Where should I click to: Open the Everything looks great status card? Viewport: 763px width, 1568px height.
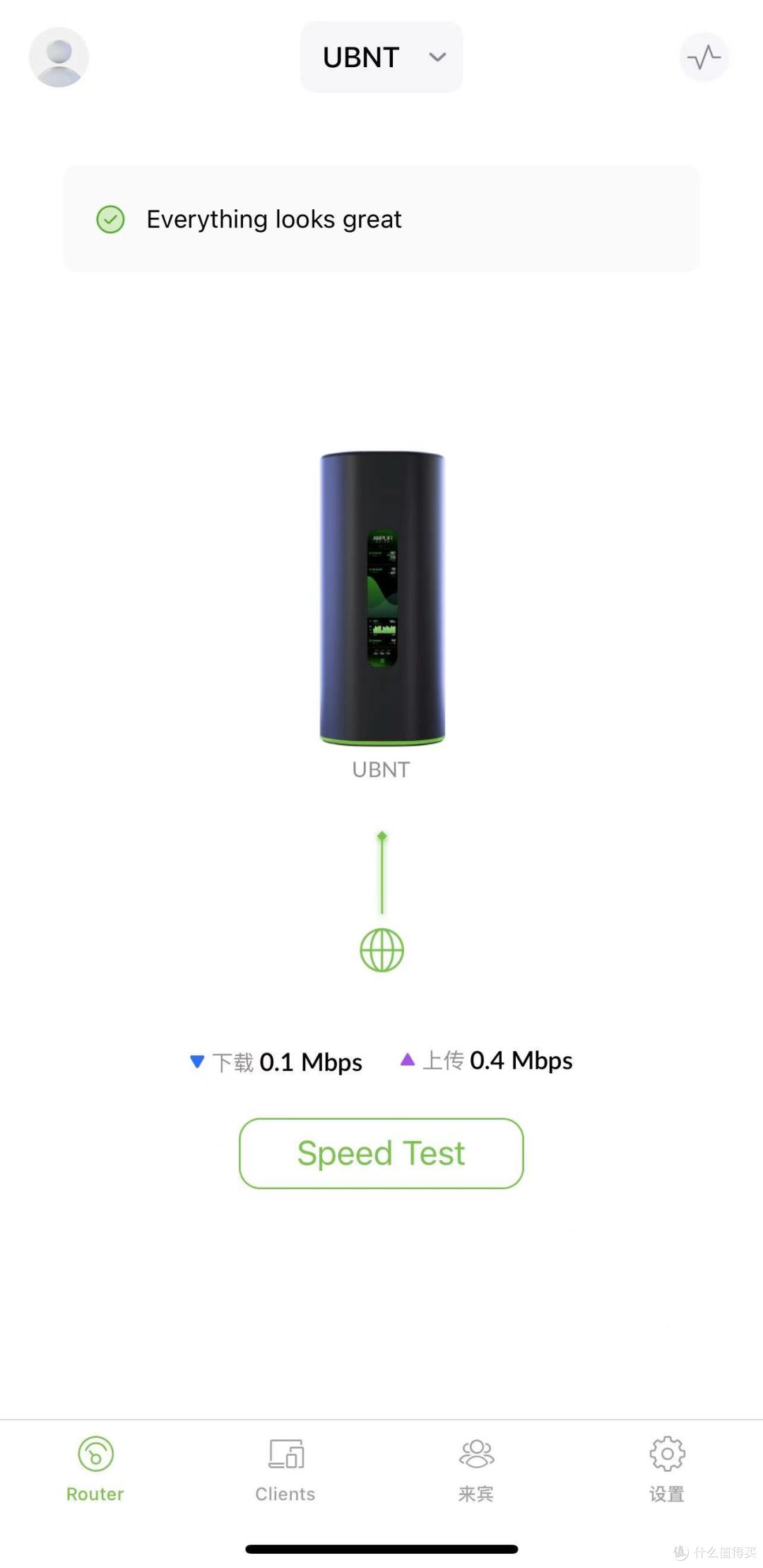tap(381, 220)
